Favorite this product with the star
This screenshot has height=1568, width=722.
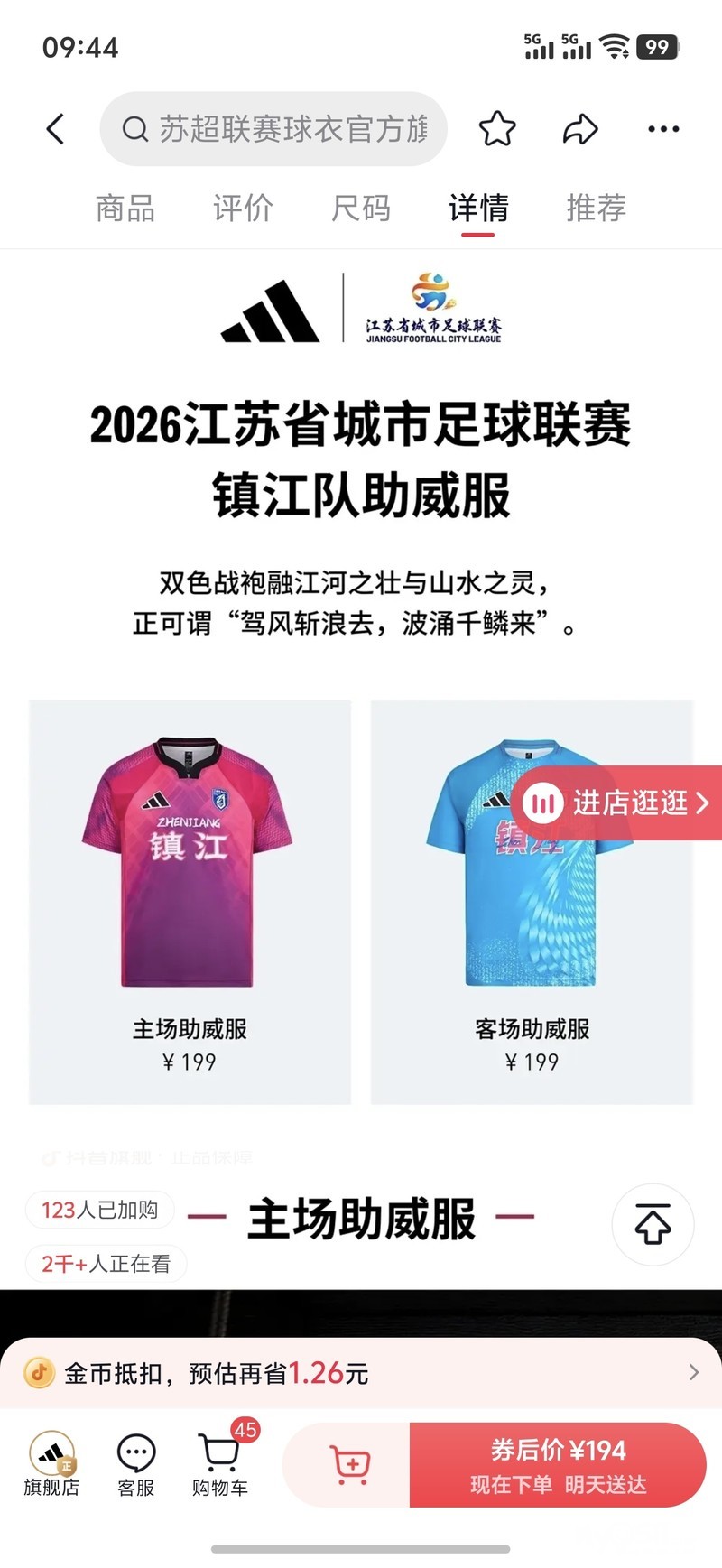click(496, 129)
